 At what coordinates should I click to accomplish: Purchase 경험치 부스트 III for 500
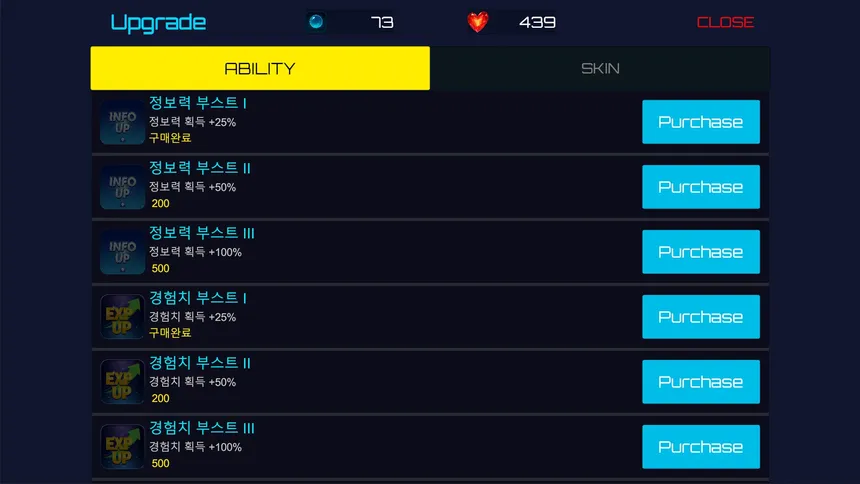tap(700, 447)
